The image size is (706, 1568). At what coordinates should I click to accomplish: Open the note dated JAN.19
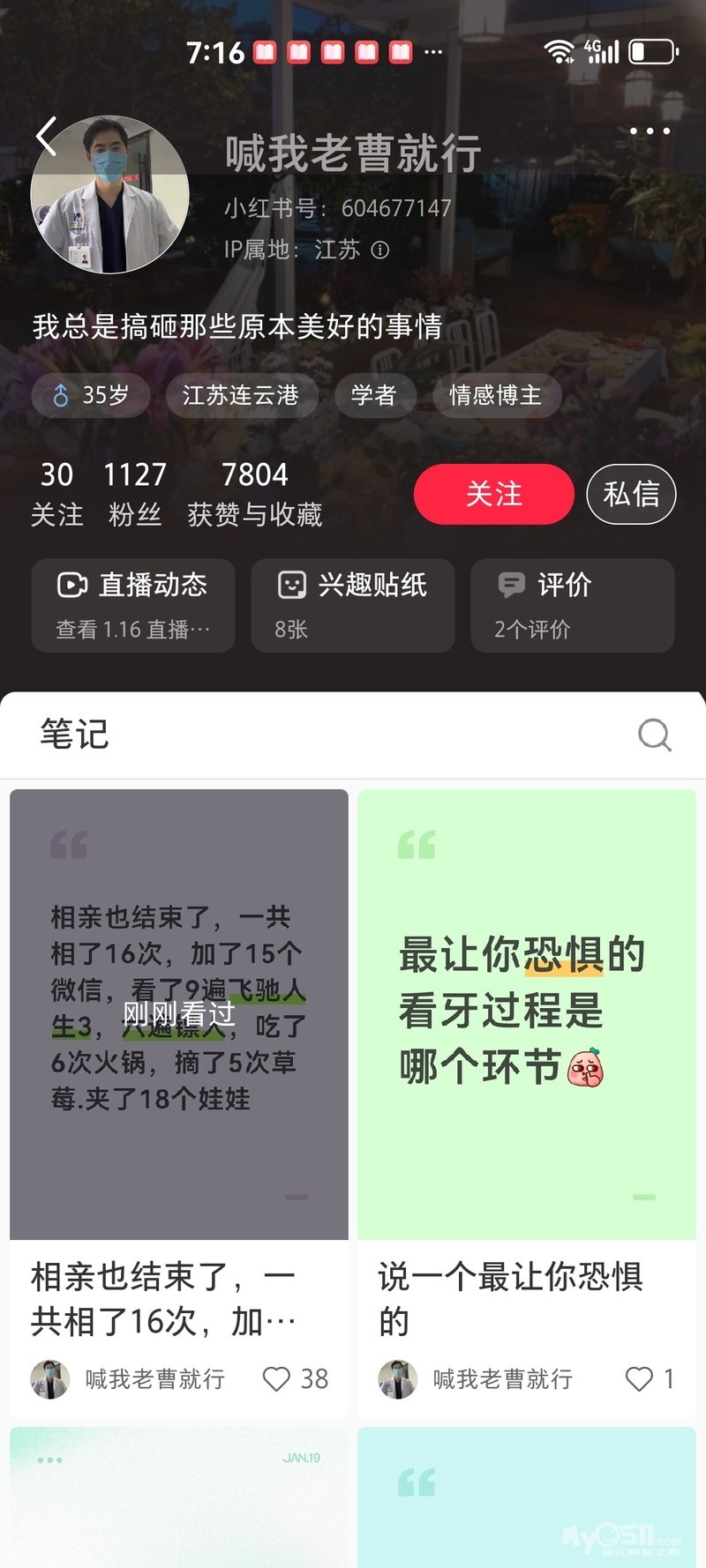tap(179, 1499)
